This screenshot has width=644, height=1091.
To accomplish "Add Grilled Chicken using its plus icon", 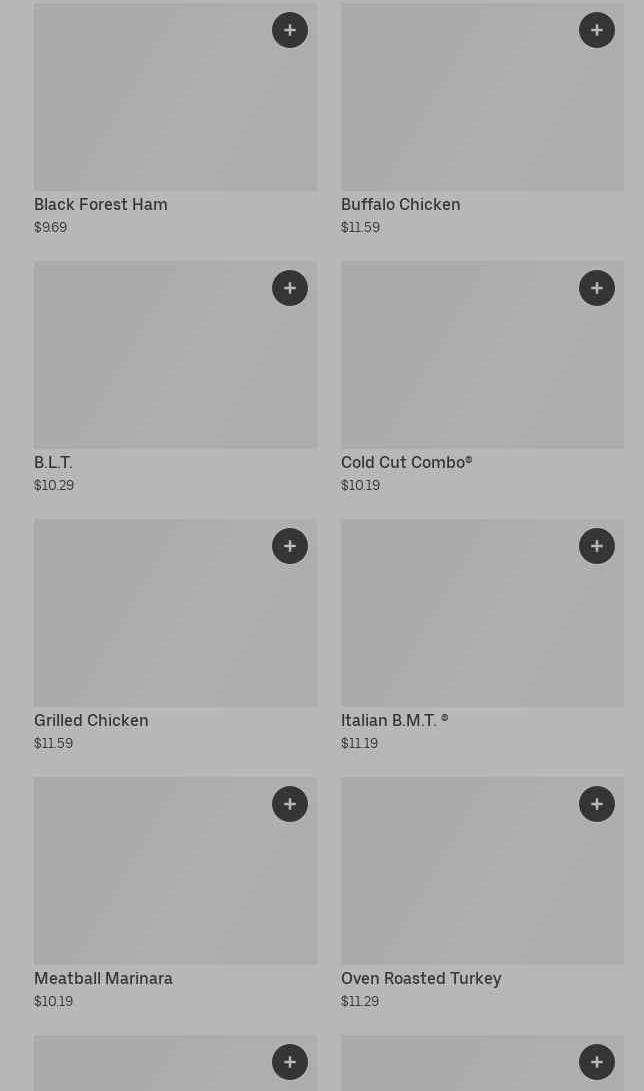I will 290,546.
